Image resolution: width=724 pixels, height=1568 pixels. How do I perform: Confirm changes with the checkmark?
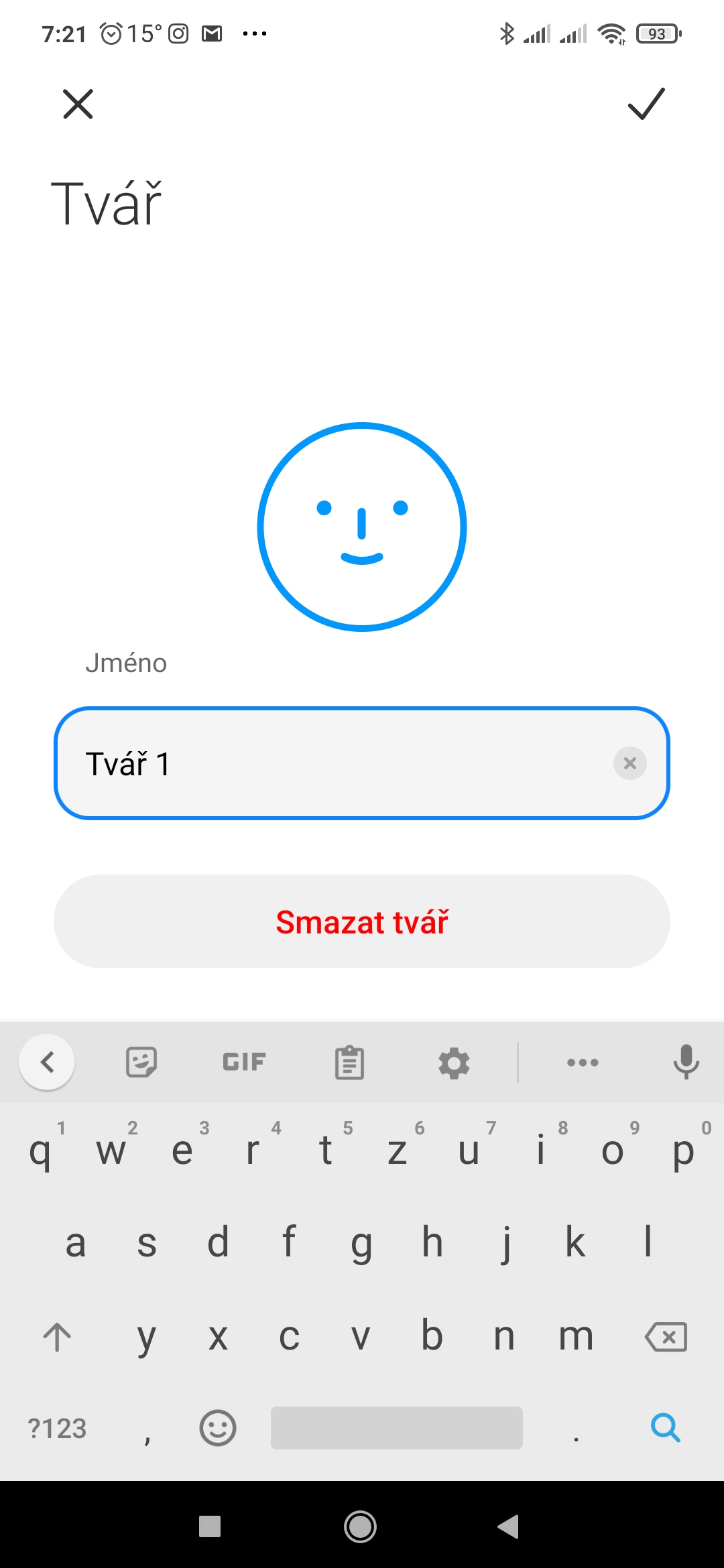click(646, 105)
